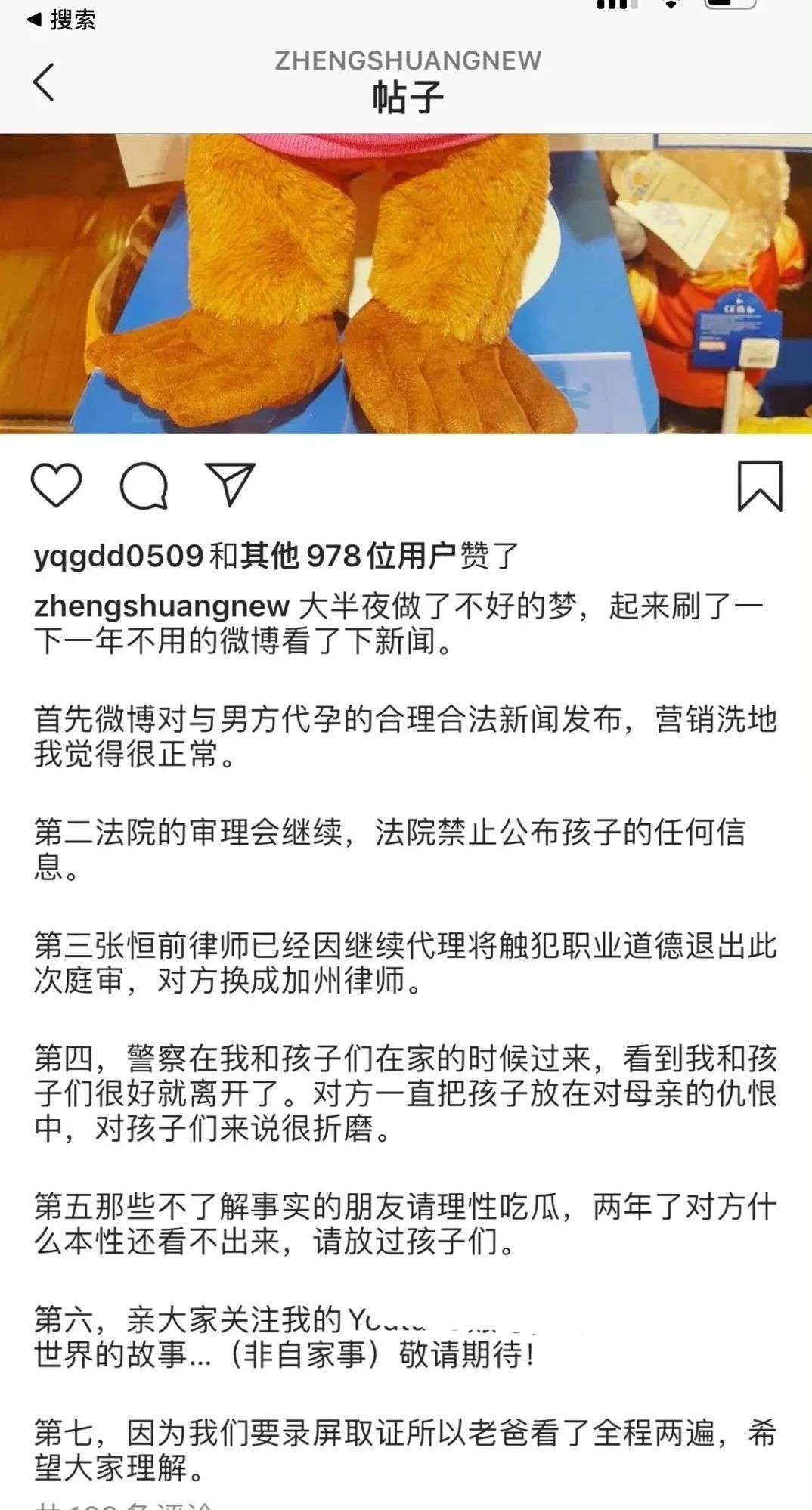Go back using the header back arrow
Image resolution: width=812 pixels, height=1510 pixels.
44,82
